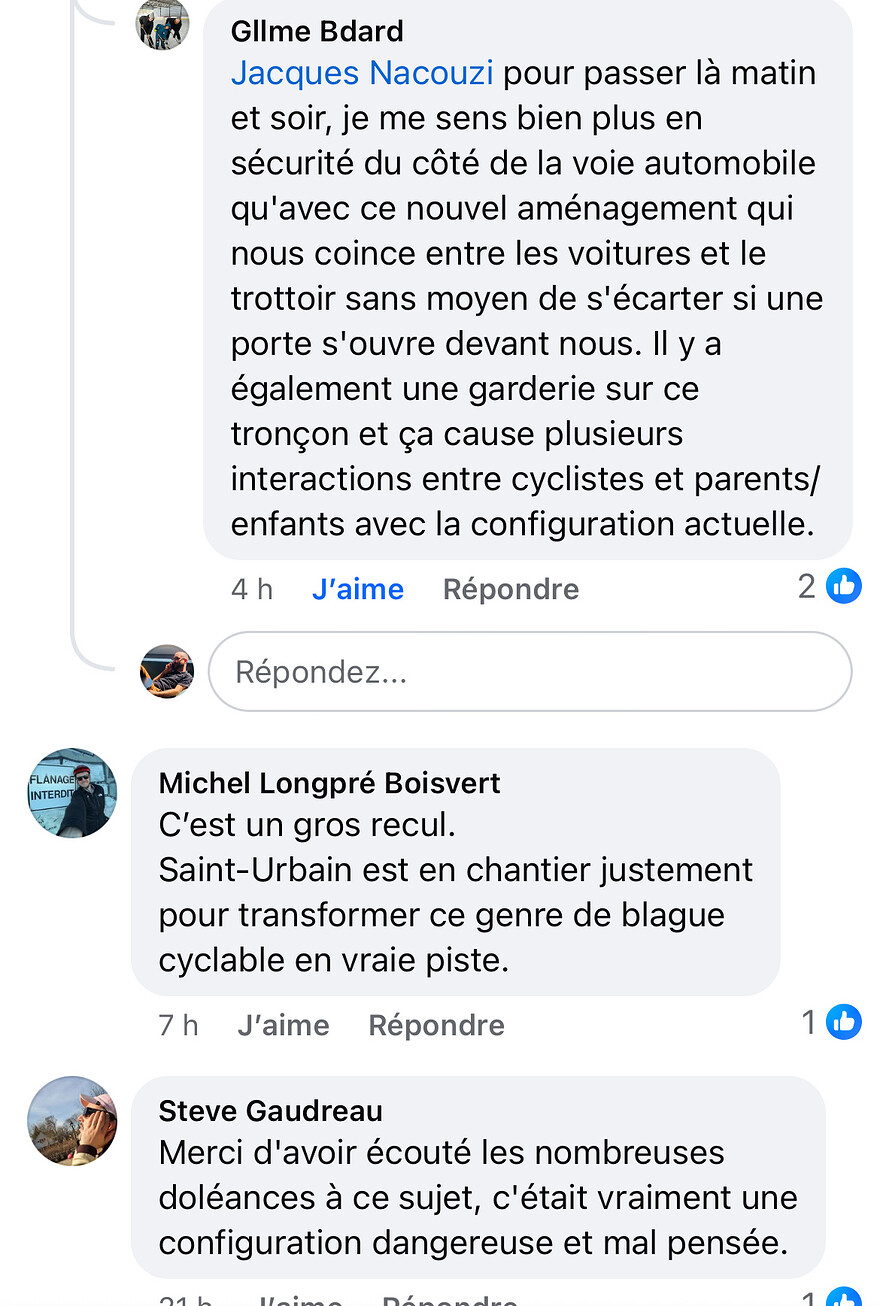Open Michel Longpré Boisvert's profile picture
This screenshot has width=880, height=1306.
click(72, 793)
